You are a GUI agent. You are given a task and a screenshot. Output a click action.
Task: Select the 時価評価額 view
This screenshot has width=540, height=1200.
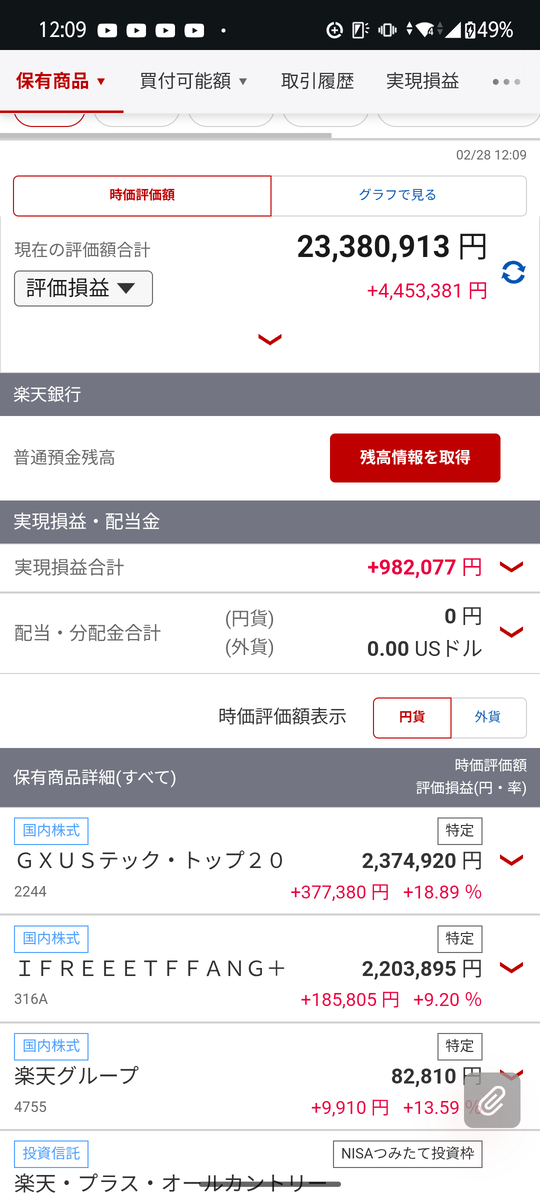(x=142, y=196)
